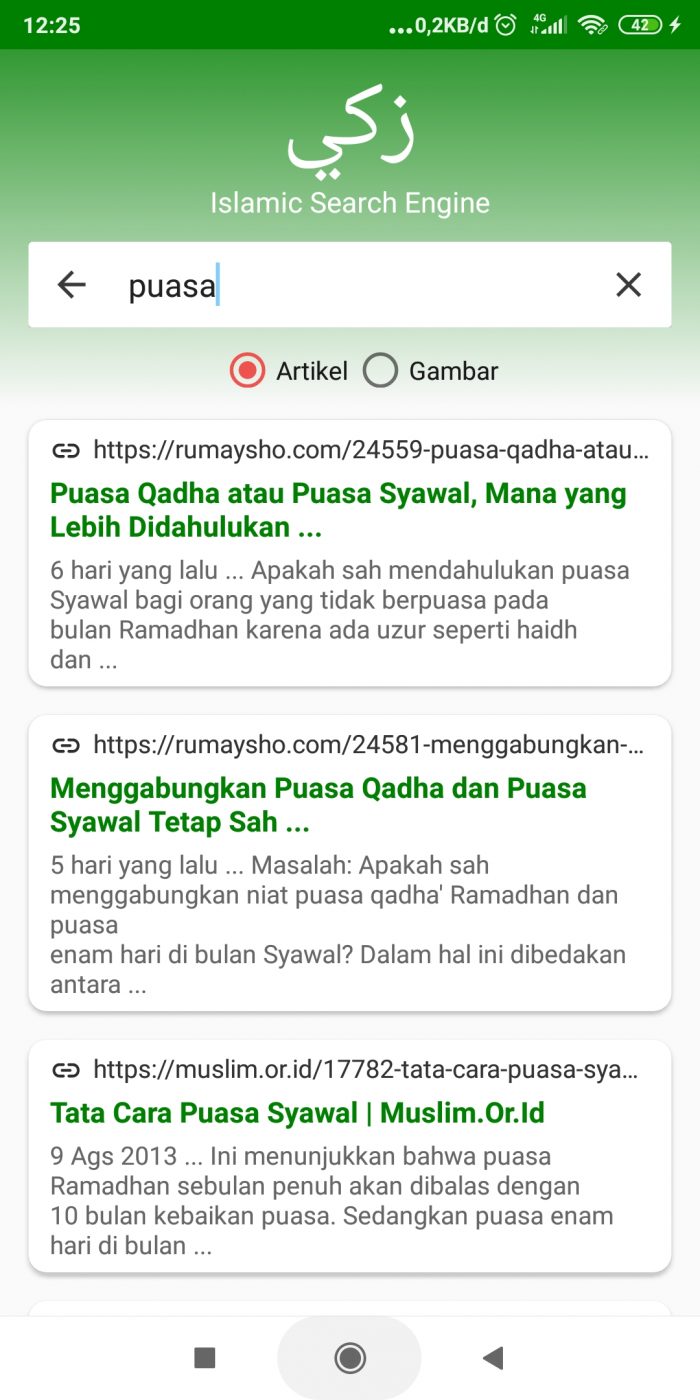The image size is (700, 1400).
Task: Switch to Gambar results
Action: (x=381, y=371)
